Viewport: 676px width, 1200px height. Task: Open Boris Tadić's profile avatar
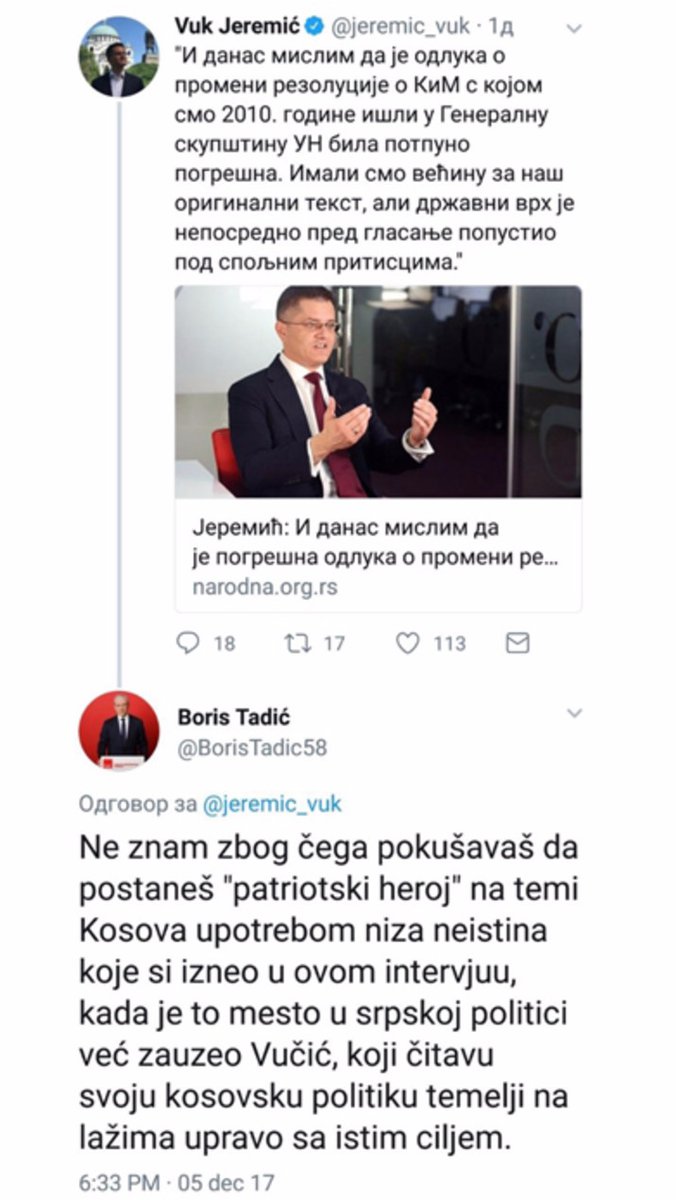pos(119,730)
